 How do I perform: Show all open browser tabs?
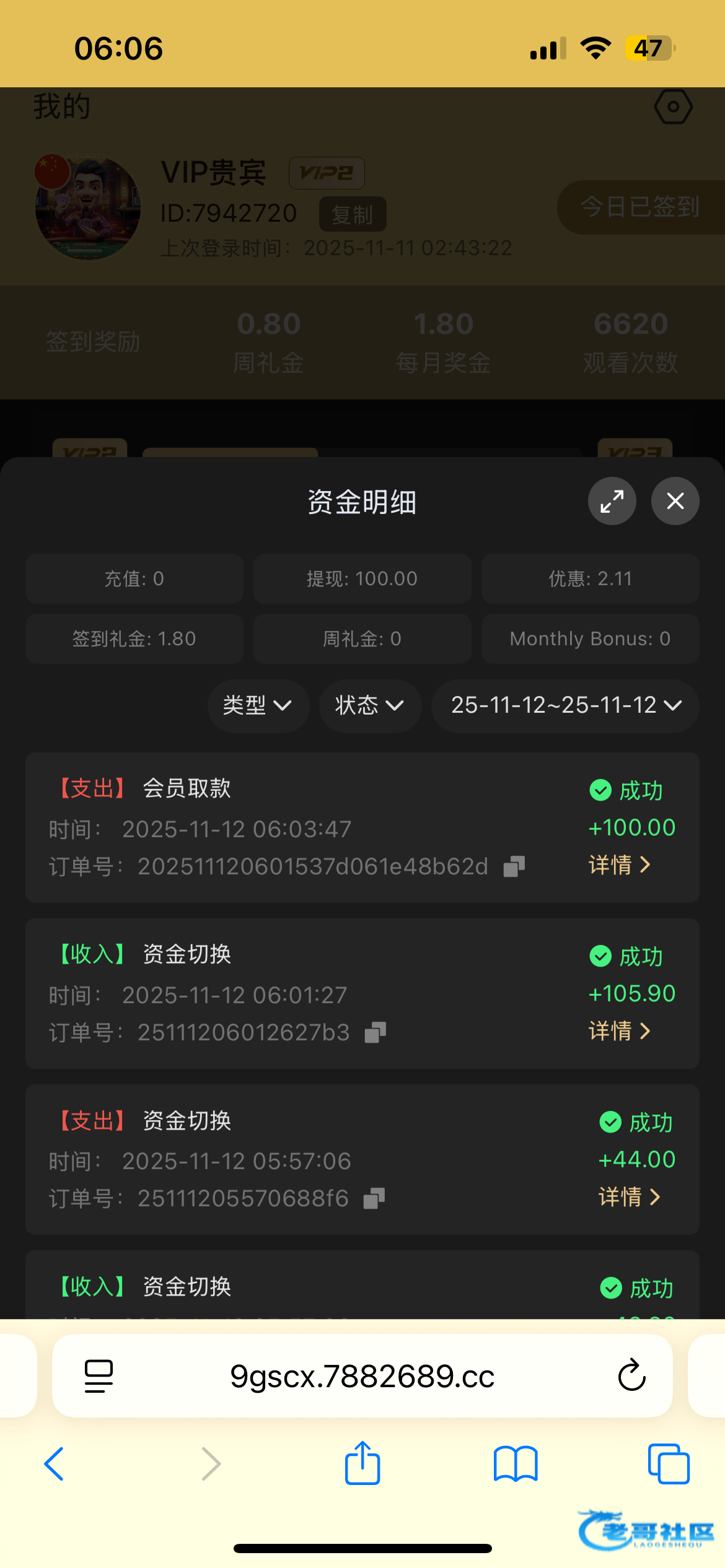click(x=668, y=1464)
